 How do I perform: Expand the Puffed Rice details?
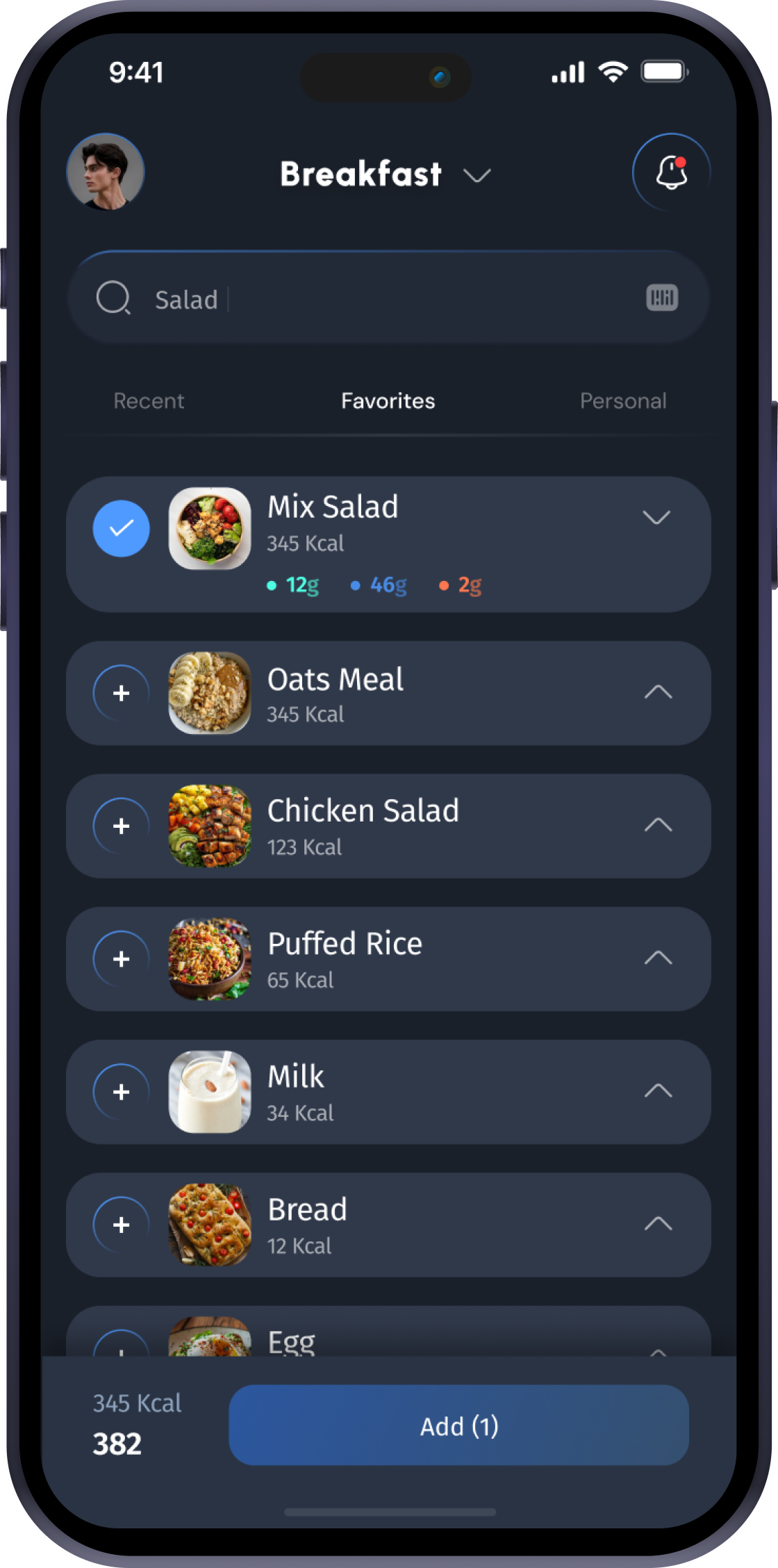658,958
